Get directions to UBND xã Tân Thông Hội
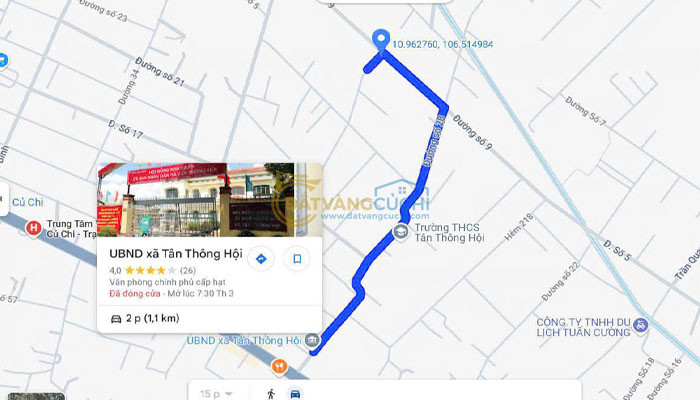Screen dimensions: 700x400 tap(261, 259)
